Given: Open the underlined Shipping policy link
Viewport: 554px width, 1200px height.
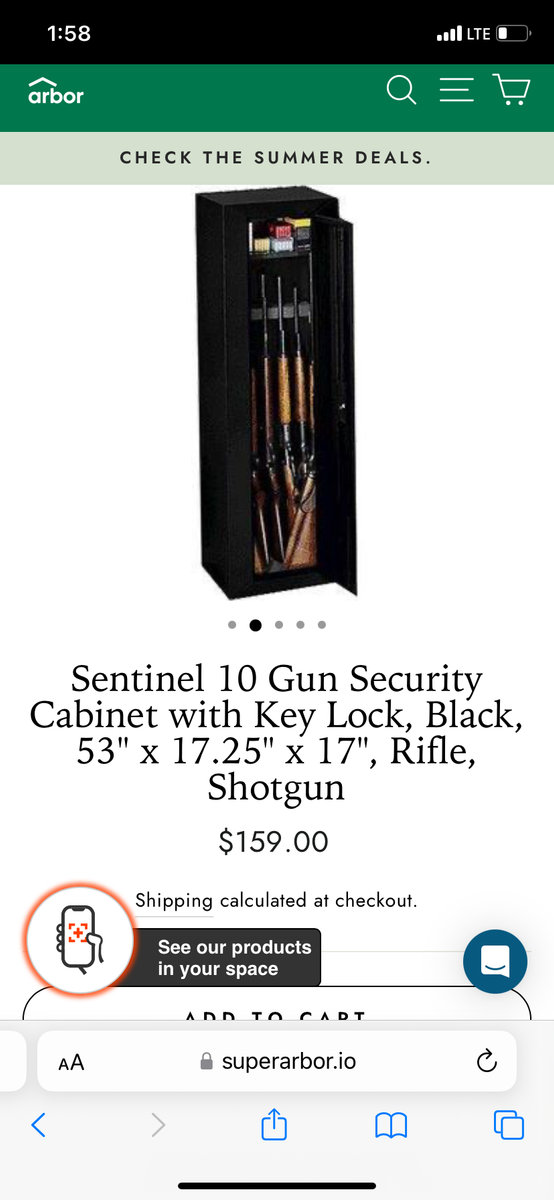Looking at the screenshot, I should point(174,900).
